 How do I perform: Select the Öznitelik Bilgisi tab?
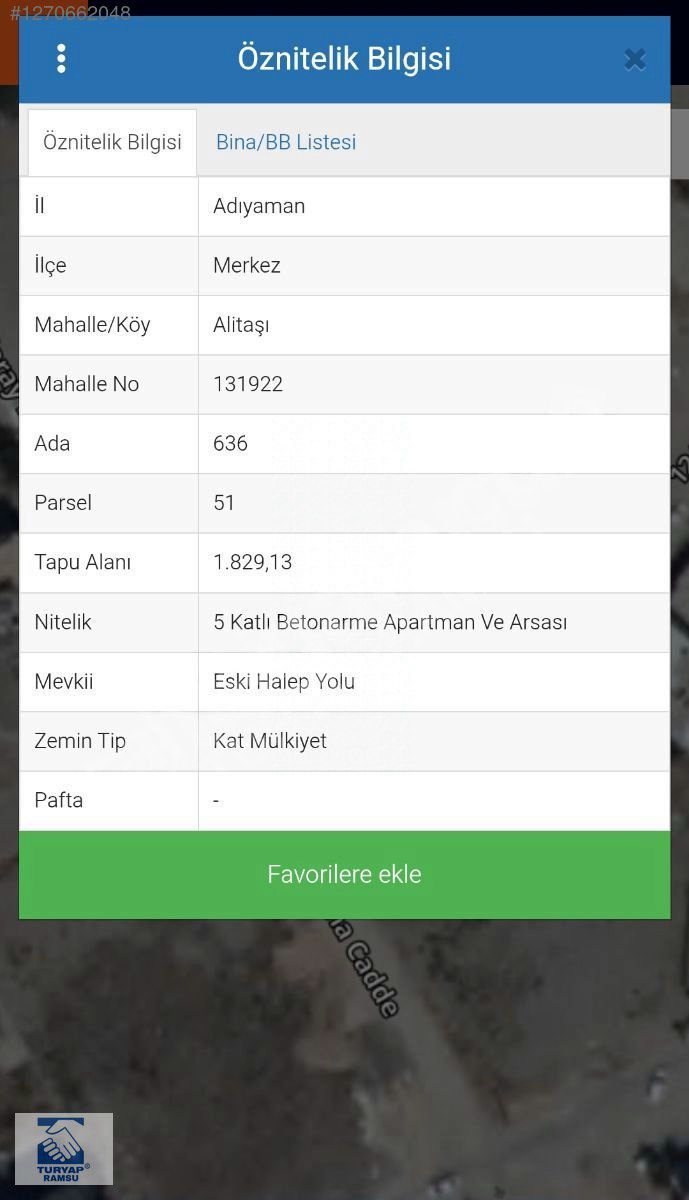[112, 142]
